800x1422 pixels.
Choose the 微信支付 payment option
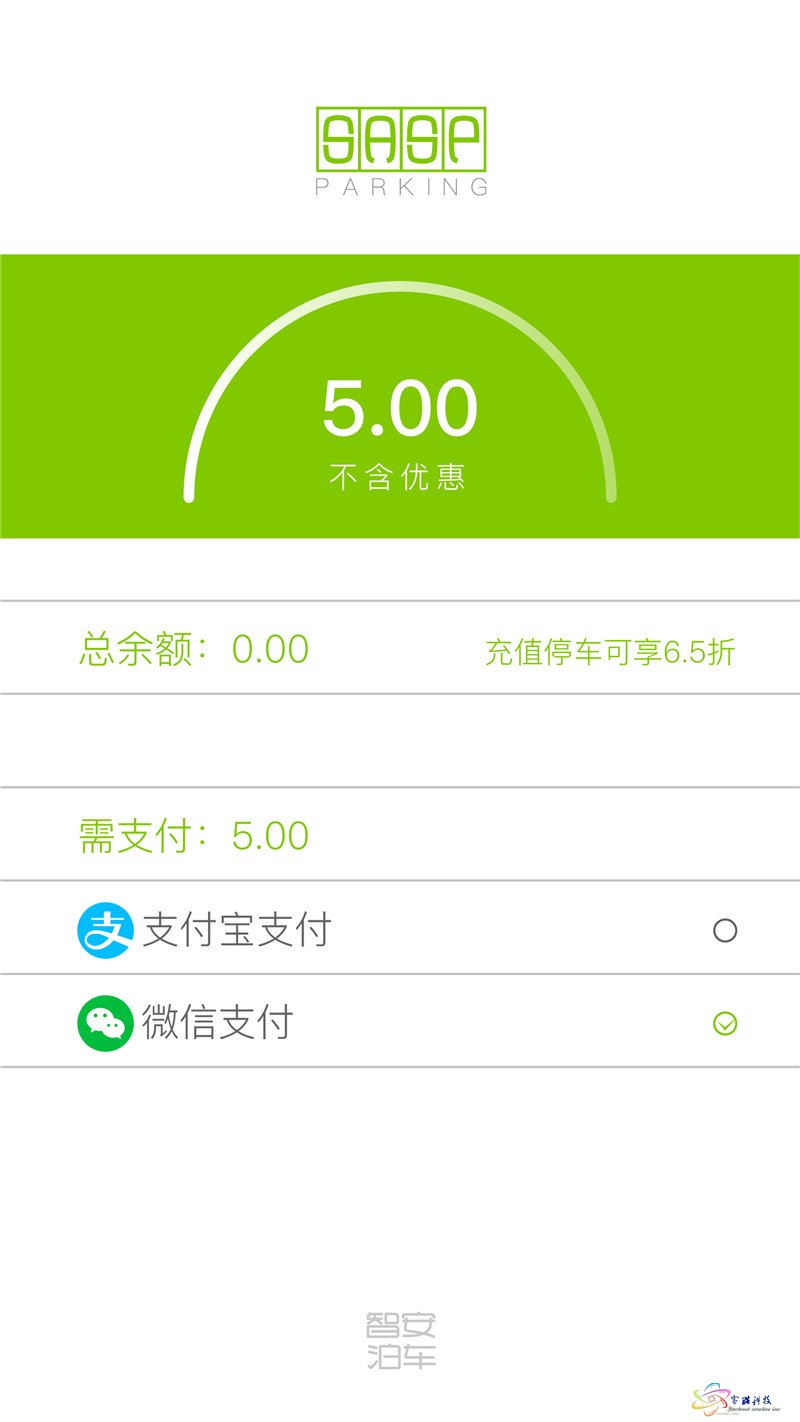(400, 1021)
